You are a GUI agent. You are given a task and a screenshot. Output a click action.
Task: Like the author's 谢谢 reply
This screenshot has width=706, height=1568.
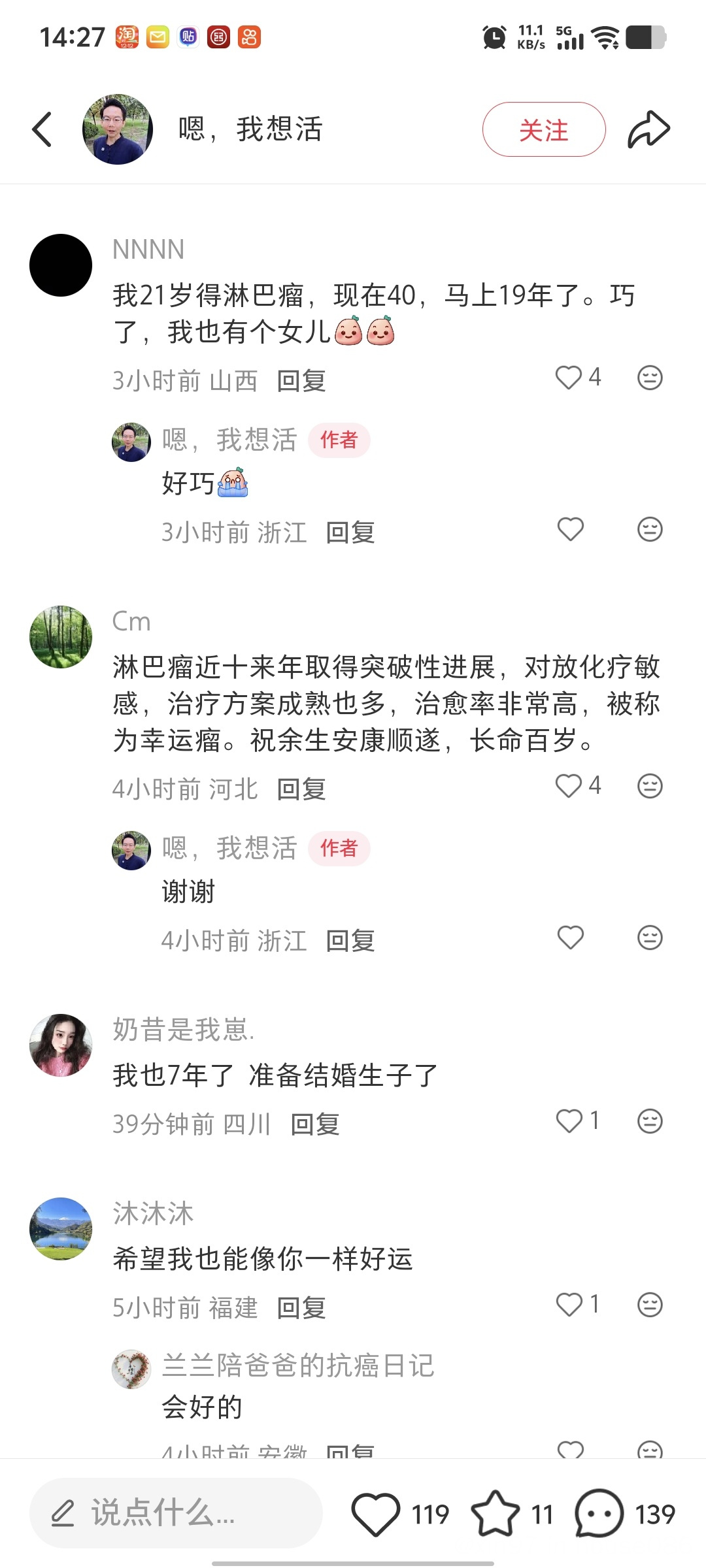click(570, 938)
